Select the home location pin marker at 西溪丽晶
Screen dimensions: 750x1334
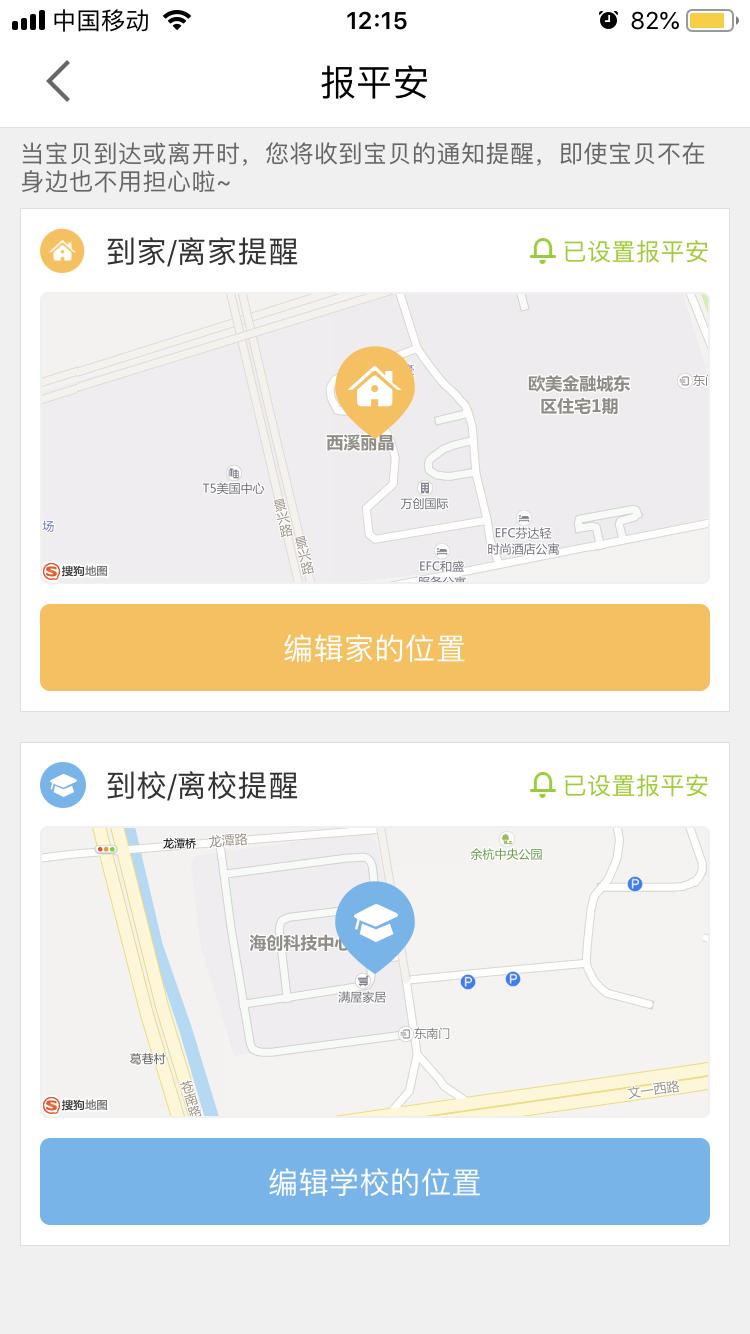coord(375,388)
